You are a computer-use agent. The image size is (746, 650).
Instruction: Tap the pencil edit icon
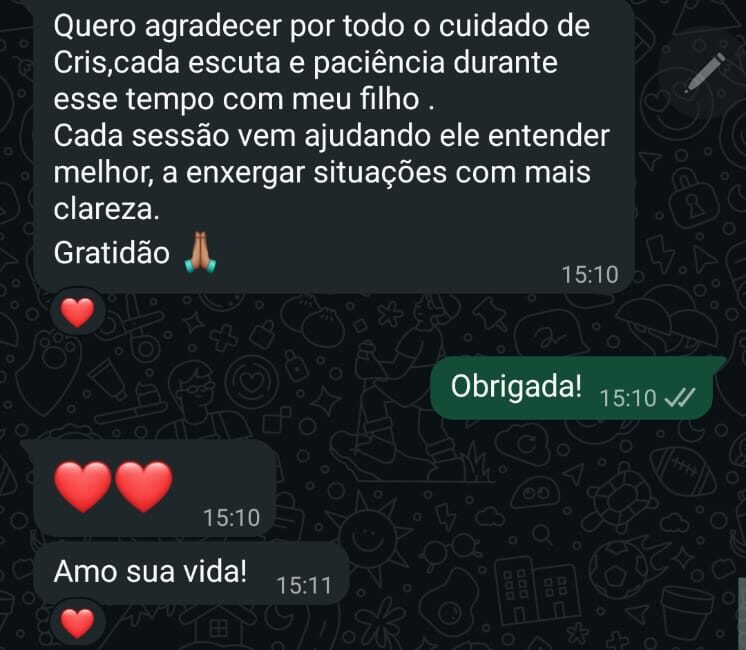tap(706, 71)
